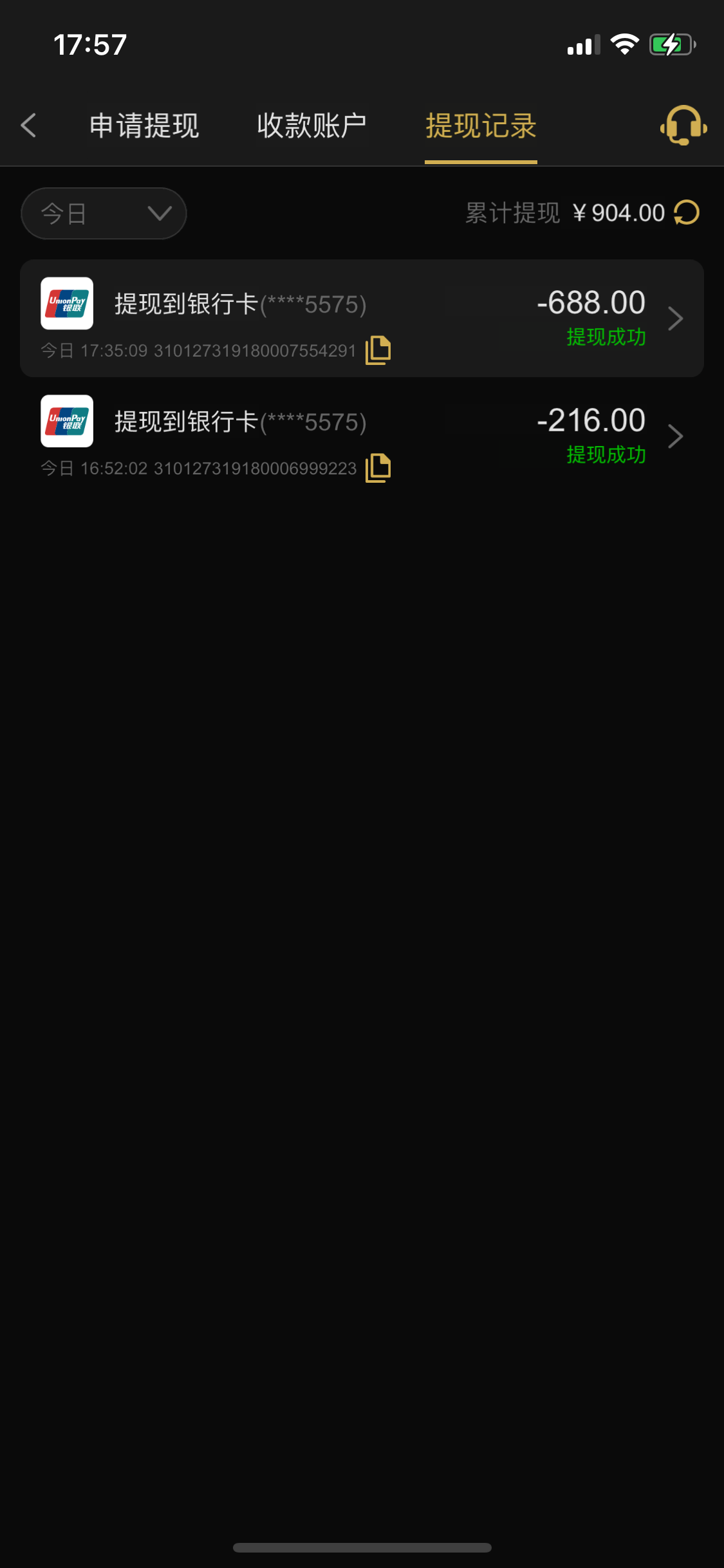Viewport: 724px width, 1568px height.
Task: Refresh the 累计提现 total
Action: [x=687, y=213]
